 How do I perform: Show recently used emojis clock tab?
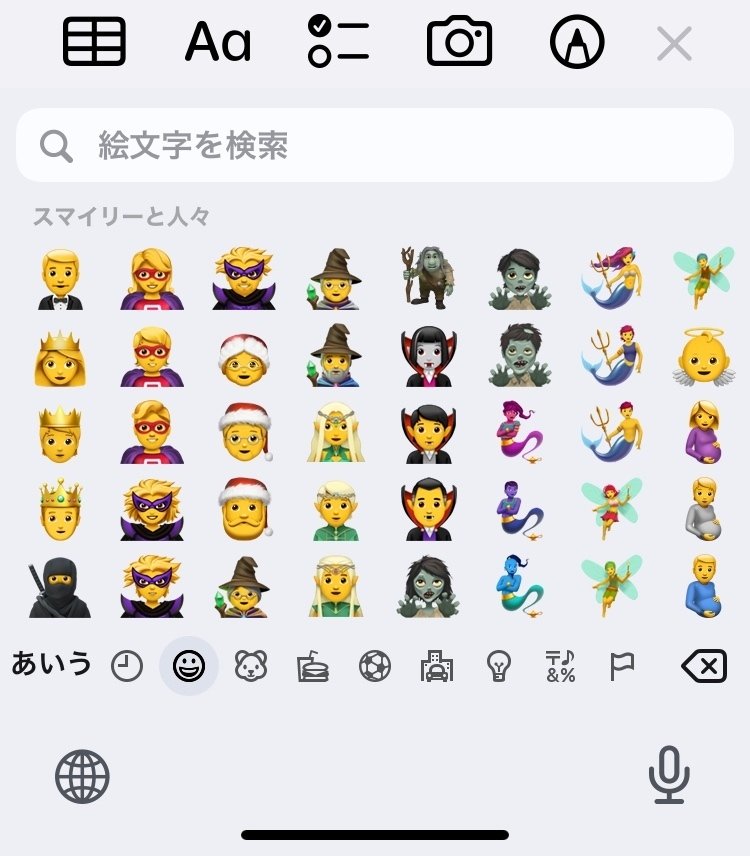pos(127,666)
